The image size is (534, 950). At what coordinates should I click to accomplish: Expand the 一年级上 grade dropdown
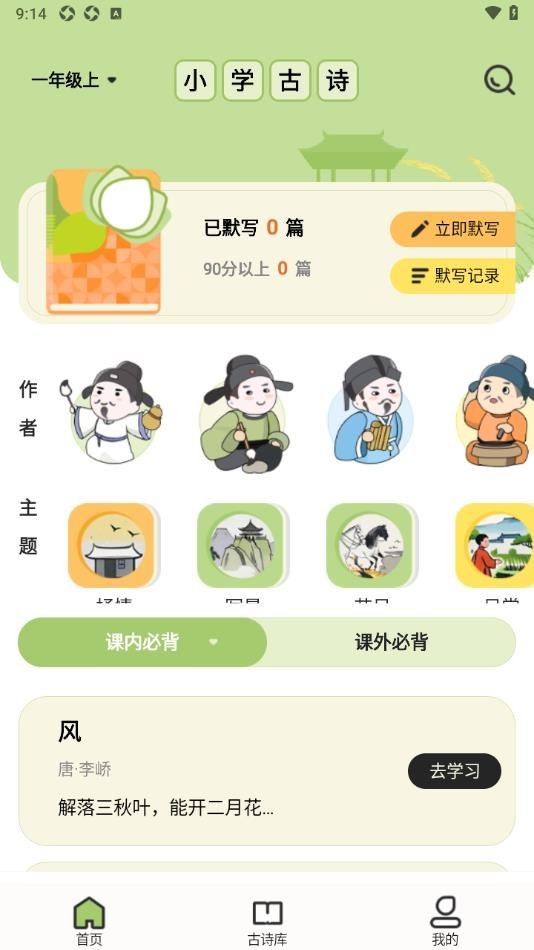click(74, 80)
